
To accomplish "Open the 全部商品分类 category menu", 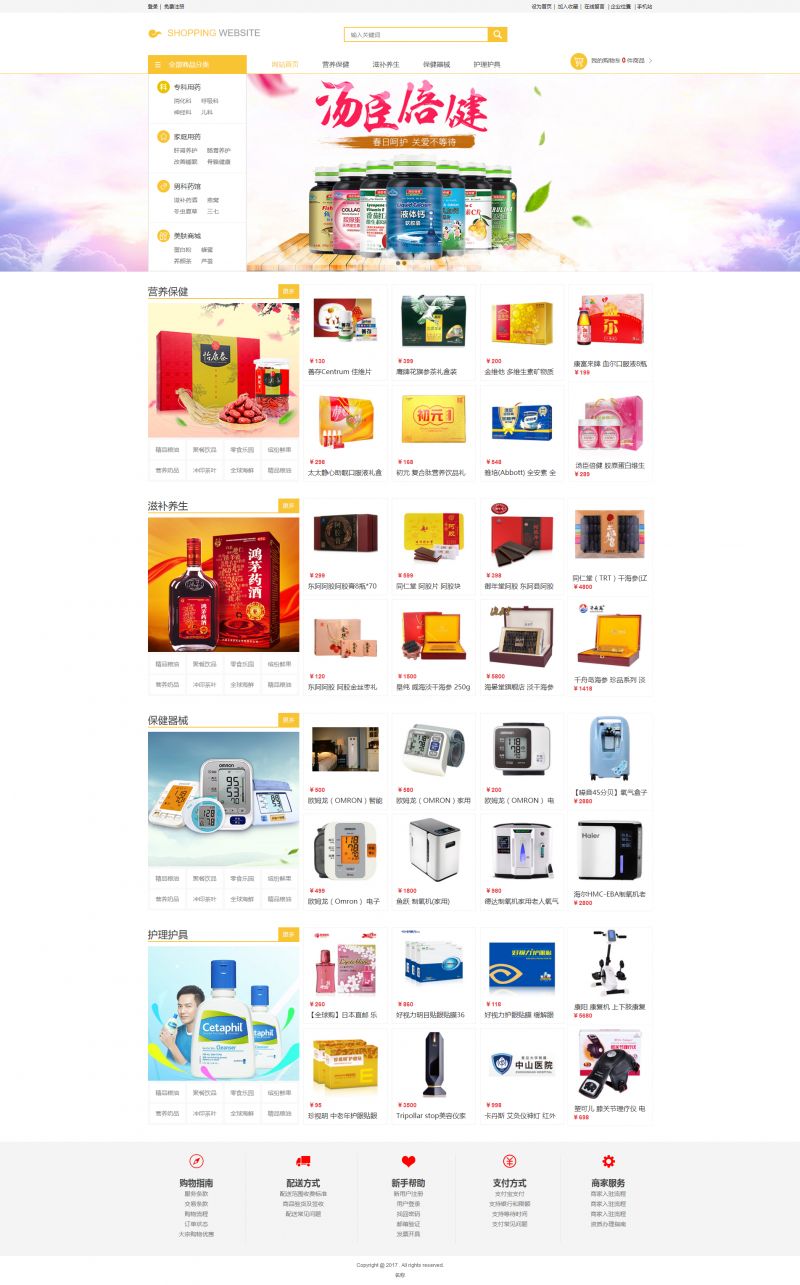I will (197, 64).
